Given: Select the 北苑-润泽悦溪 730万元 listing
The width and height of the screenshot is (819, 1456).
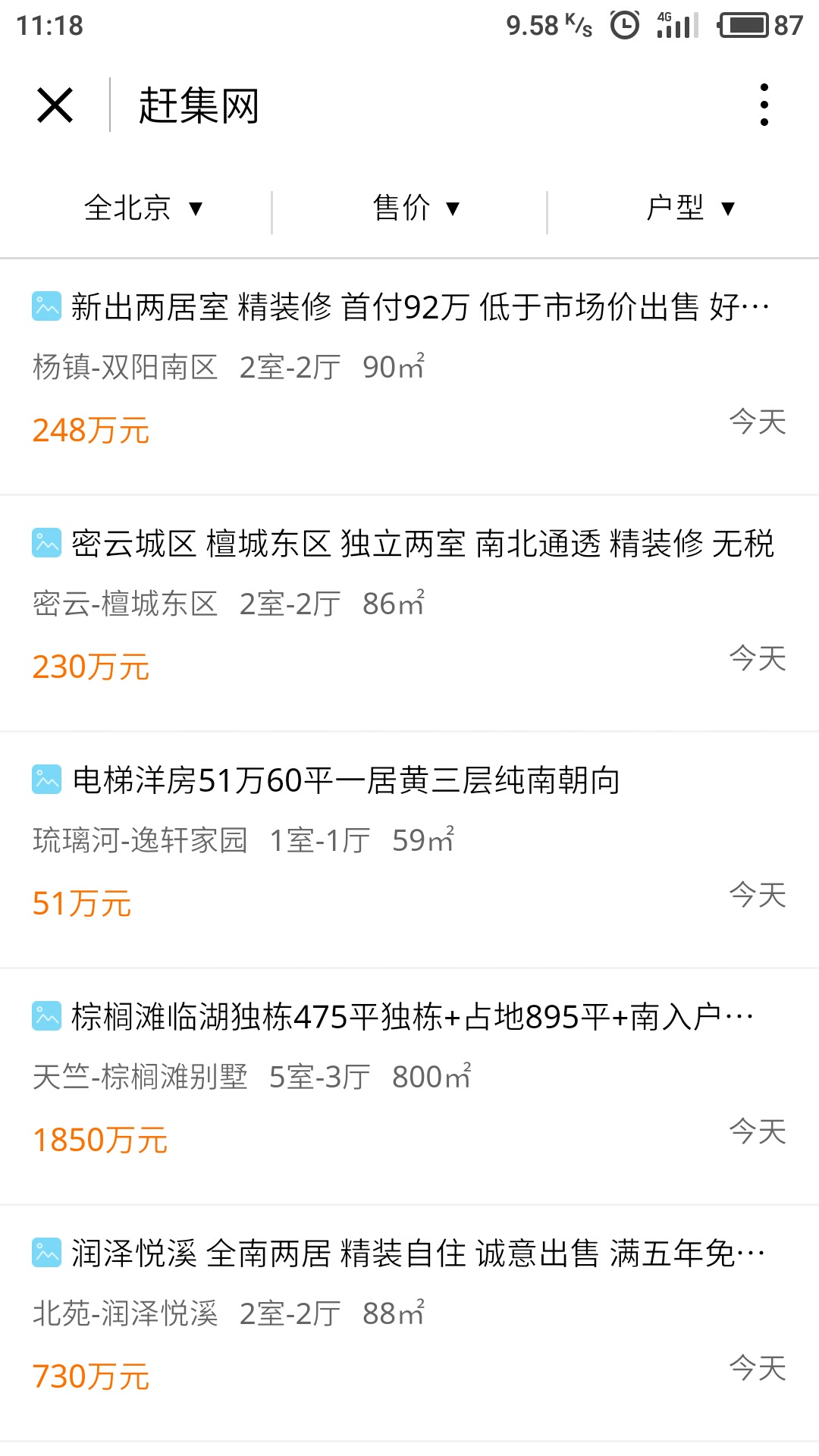Looking at the screenshot, I should [x=409, y=1323].
